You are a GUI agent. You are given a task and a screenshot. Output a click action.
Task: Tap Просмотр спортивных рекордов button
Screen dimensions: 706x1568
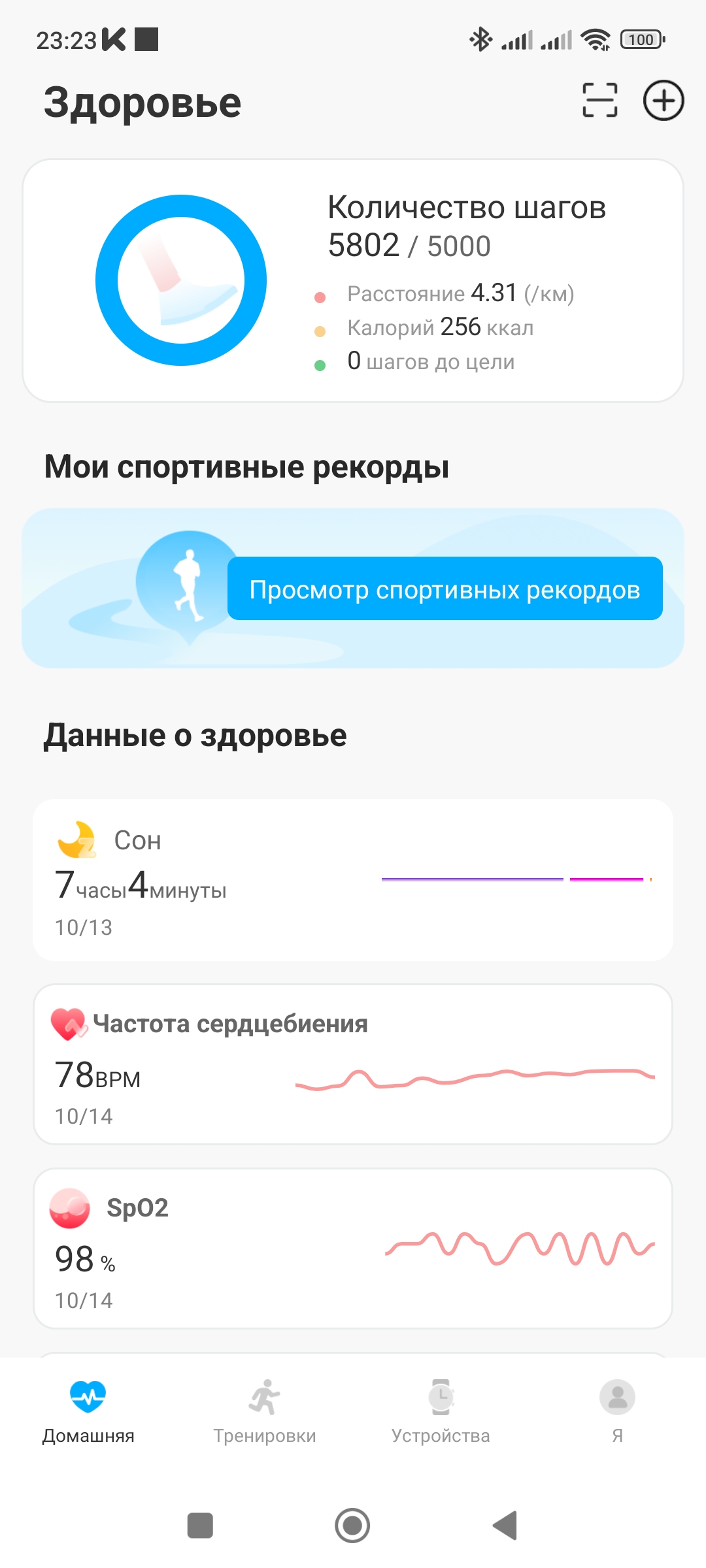point(445,589)
